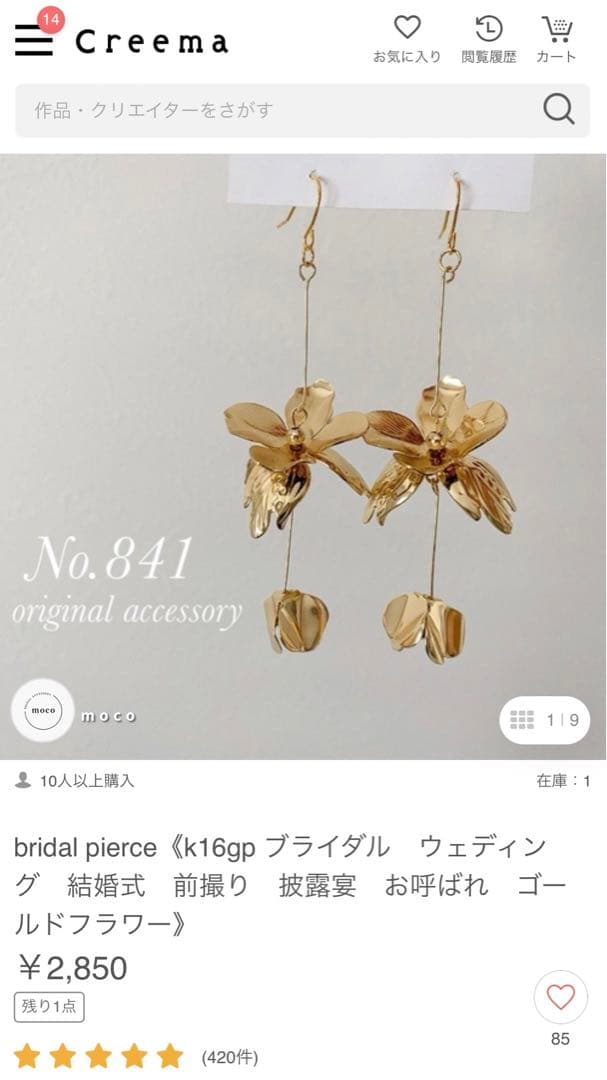
Task: Open お気に入り favorites list
Action: coord(407,40)
